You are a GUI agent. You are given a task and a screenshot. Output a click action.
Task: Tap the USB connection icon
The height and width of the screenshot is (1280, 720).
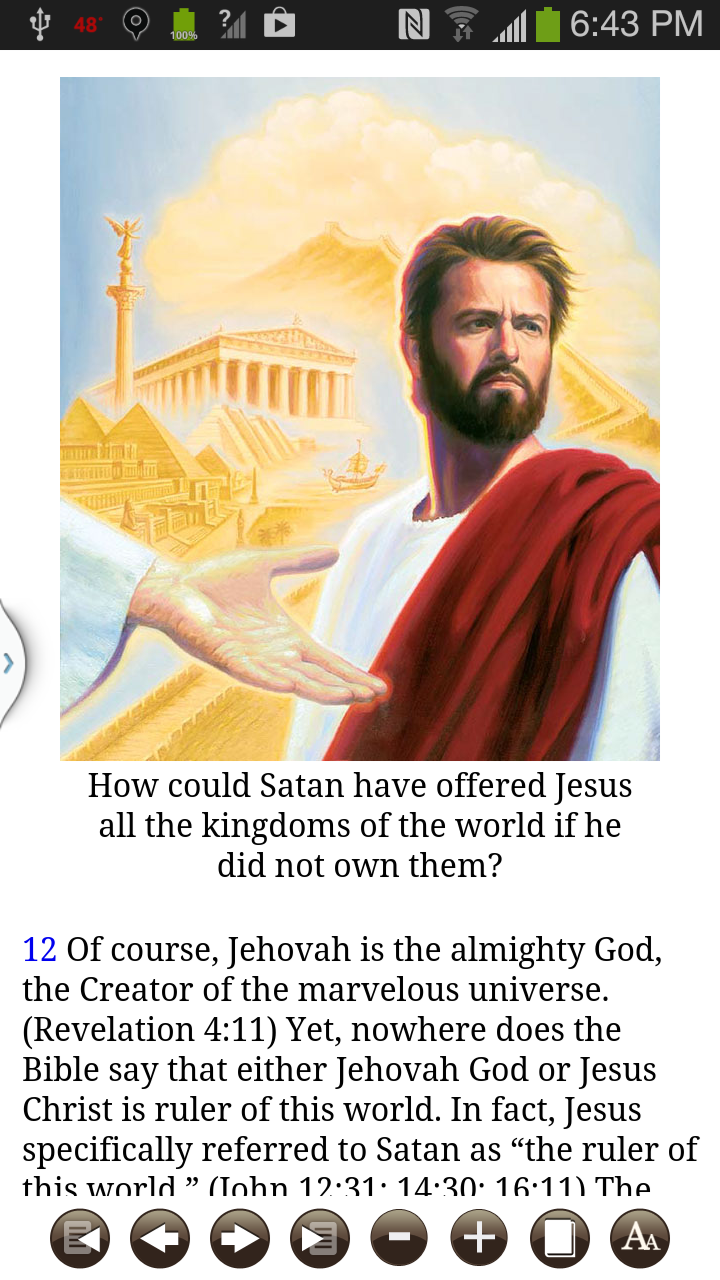tap(40, 22)
